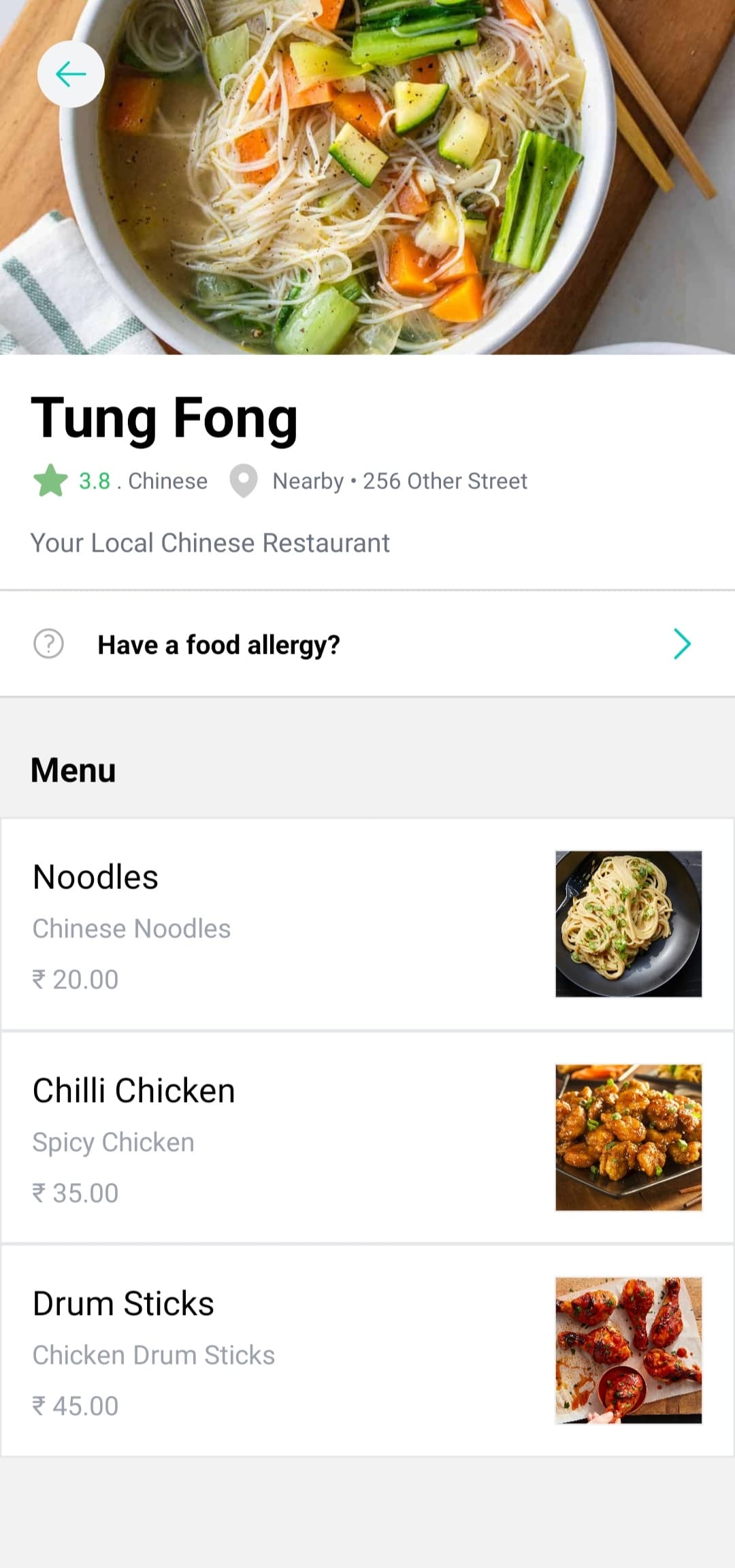This screenshot has height=1568, width=735.
Task: Open the food allergy information
Action: pyautogui.click(x=367, y=644)
